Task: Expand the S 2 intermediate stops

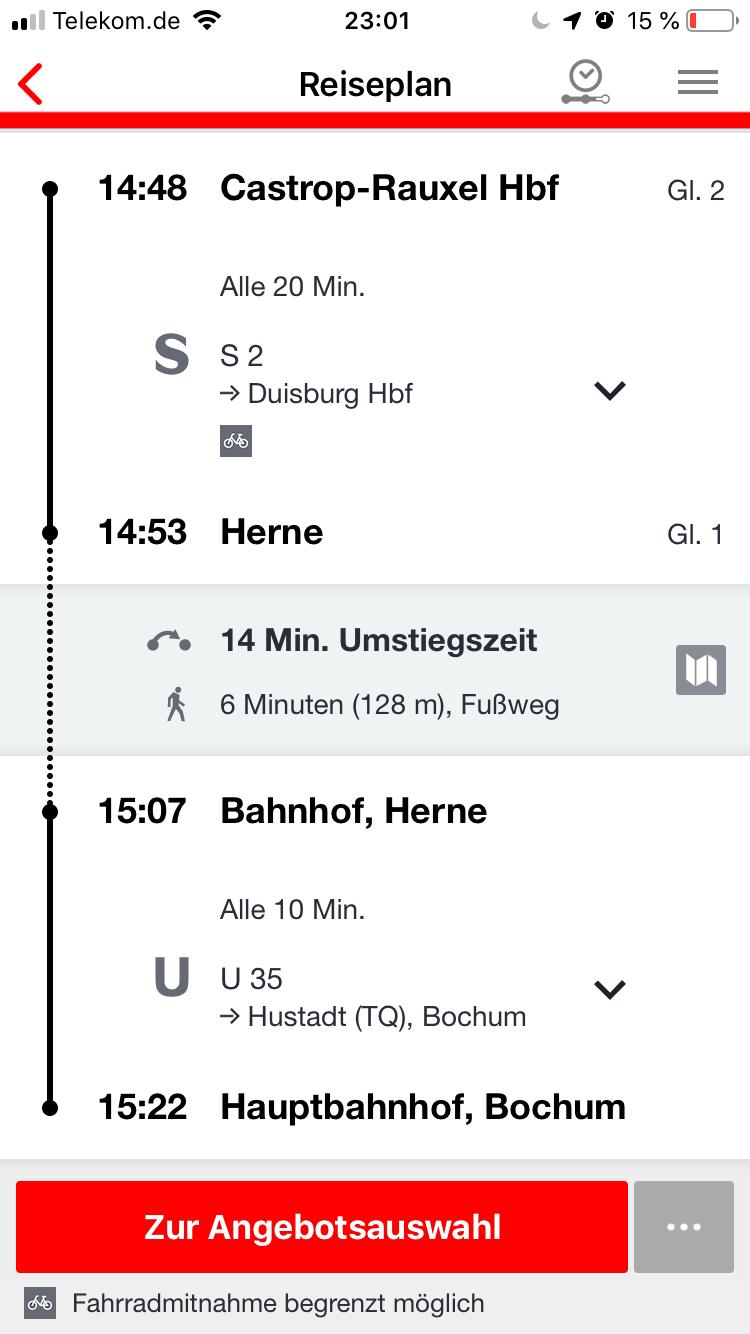Action: pyautogui.click(x=608, y=391)
